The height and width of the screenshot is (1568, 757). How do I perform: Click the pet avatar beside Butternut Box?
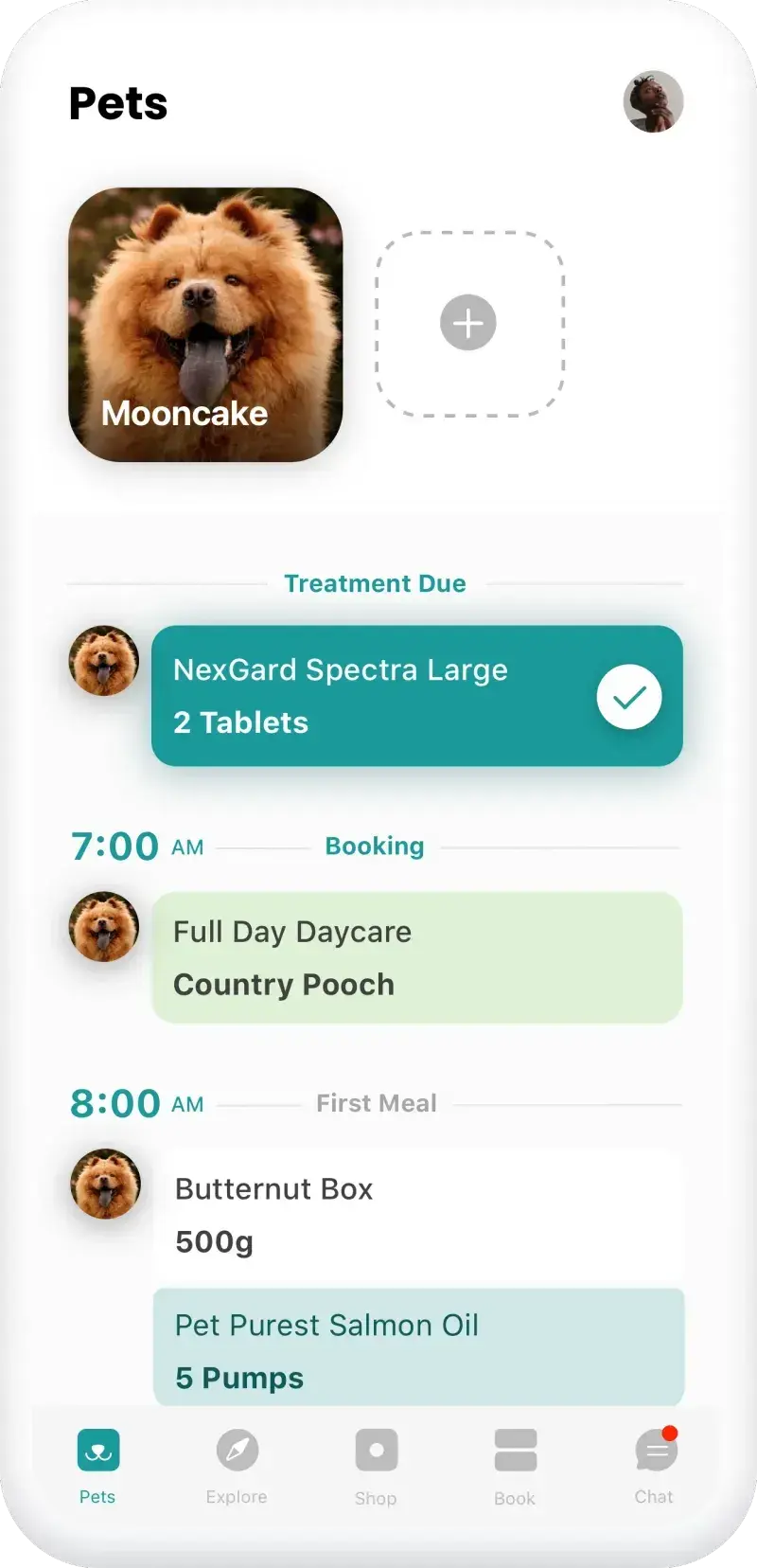105,1183
